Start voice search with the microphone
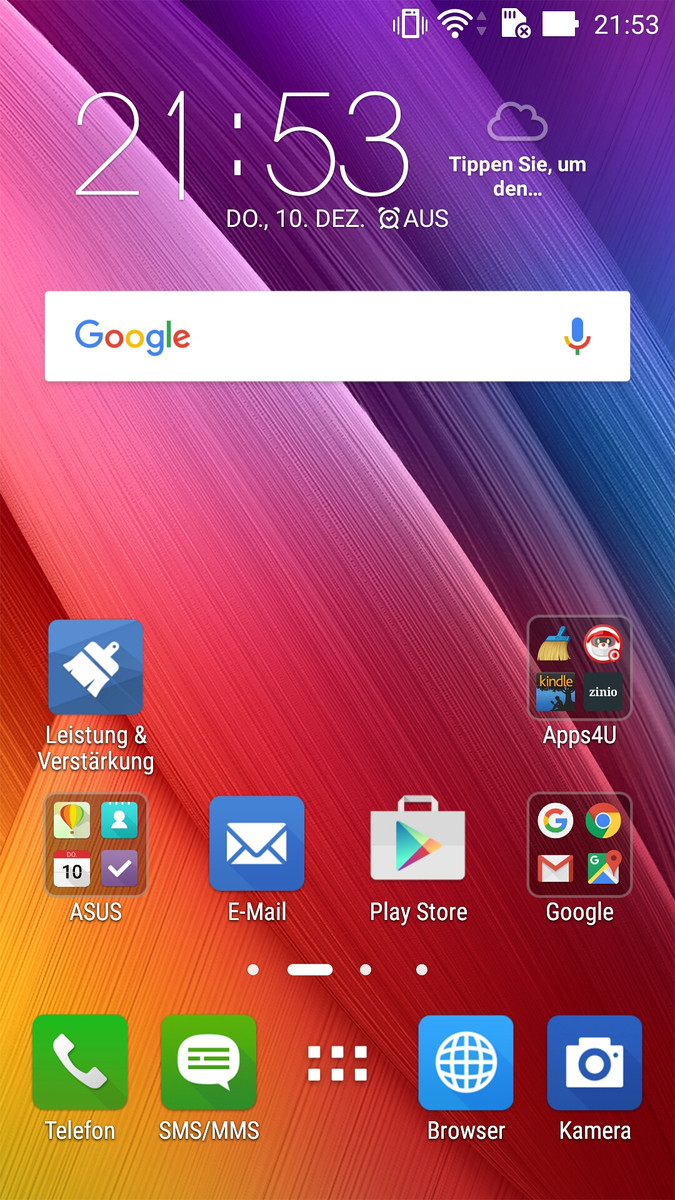 (x=577, y=337)
